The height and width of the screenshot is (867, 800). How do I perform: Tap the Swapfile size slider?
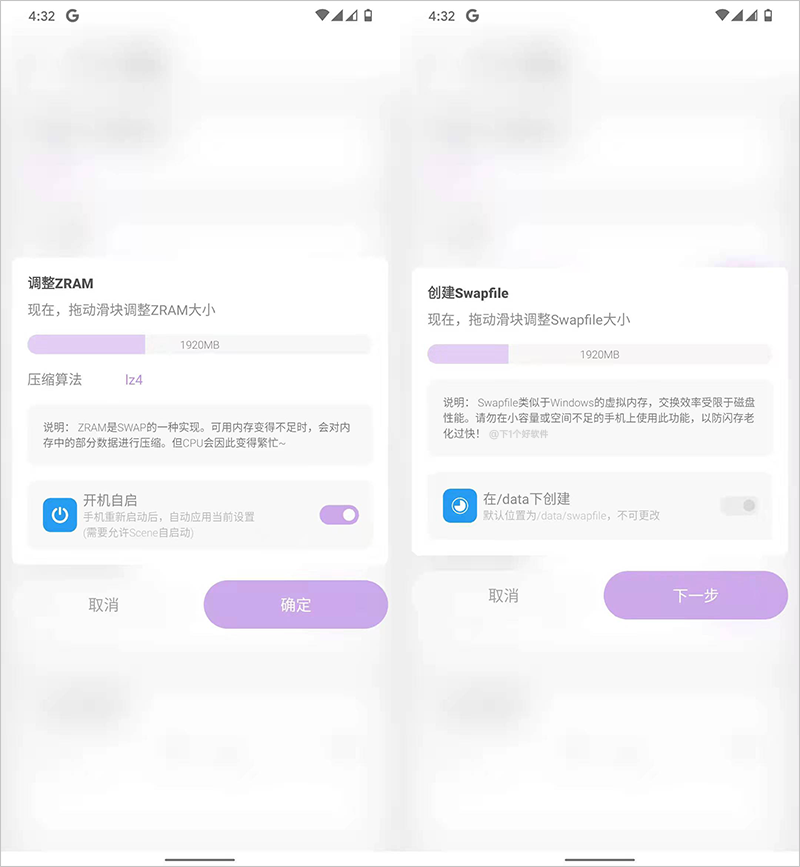599,354
